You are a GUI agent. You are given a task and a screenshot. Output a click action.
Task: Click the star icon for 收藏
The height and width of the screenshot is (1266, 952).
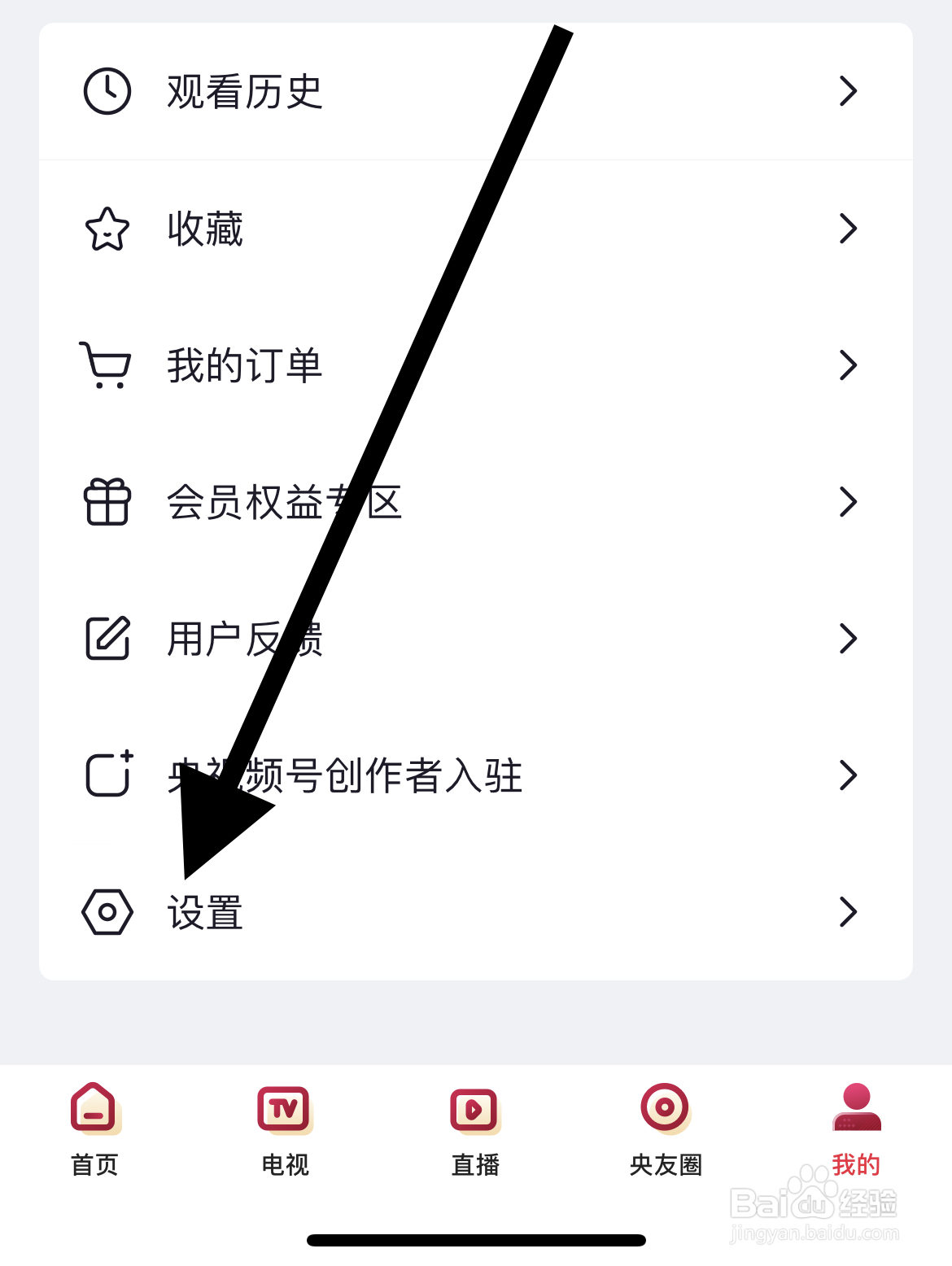click(107, 229)
